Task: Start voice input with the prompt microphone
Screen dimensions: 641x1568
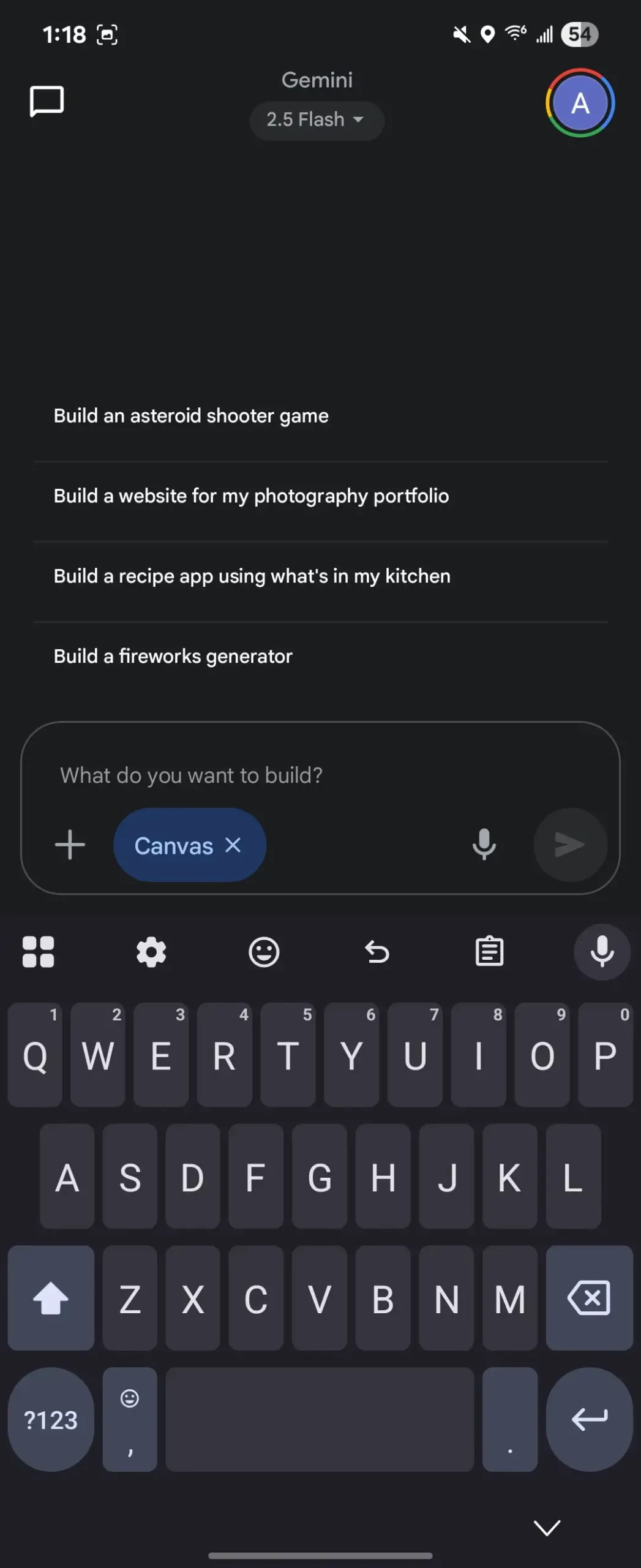Action: [484, 845]
